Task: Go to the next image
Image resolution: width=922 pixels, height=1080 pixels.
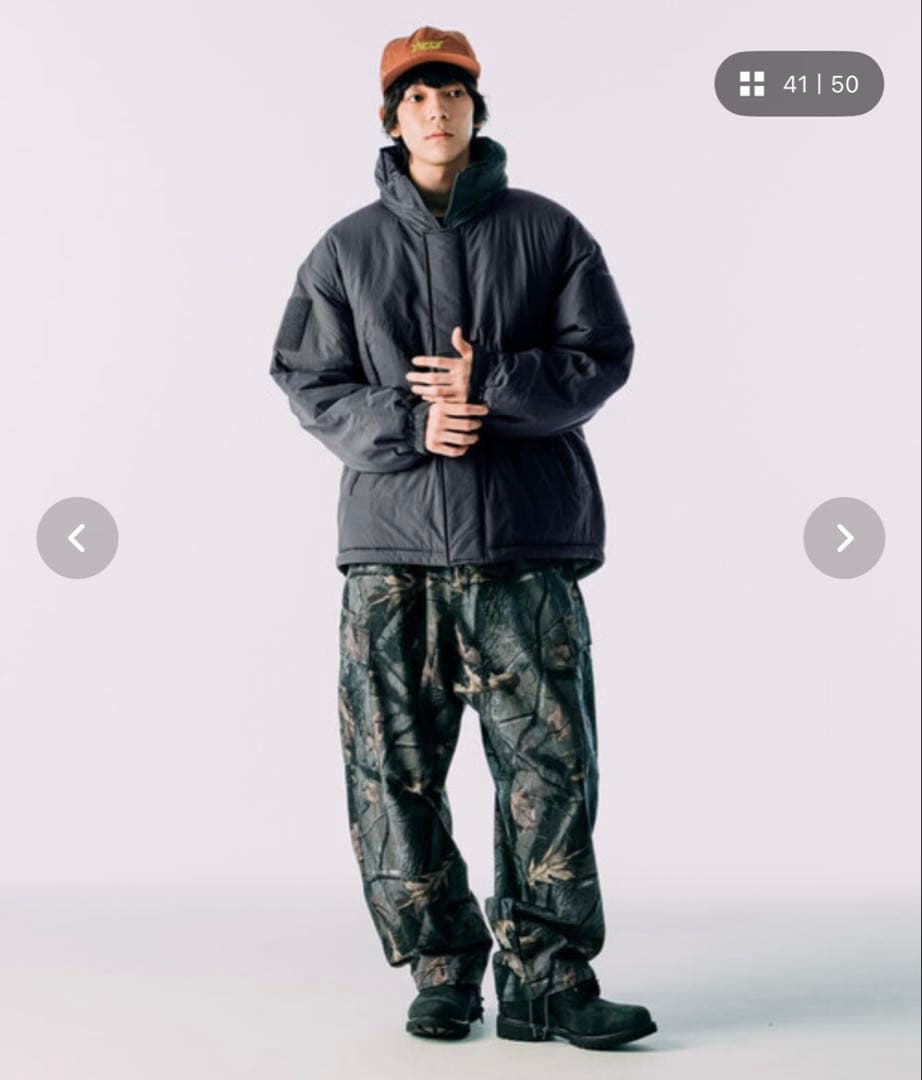Action: (844, 538)
